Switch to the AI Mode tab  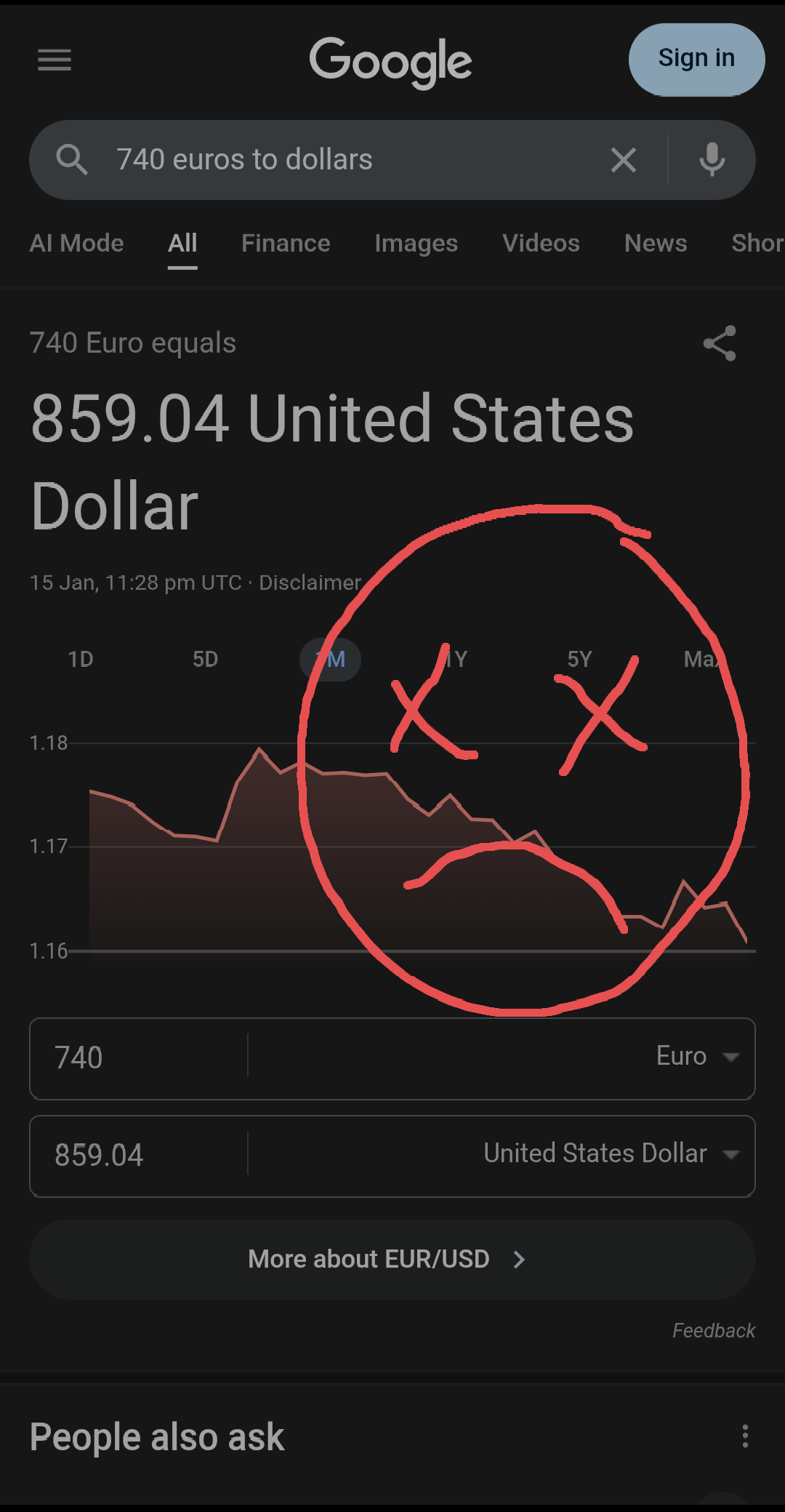tap(76, 243)
